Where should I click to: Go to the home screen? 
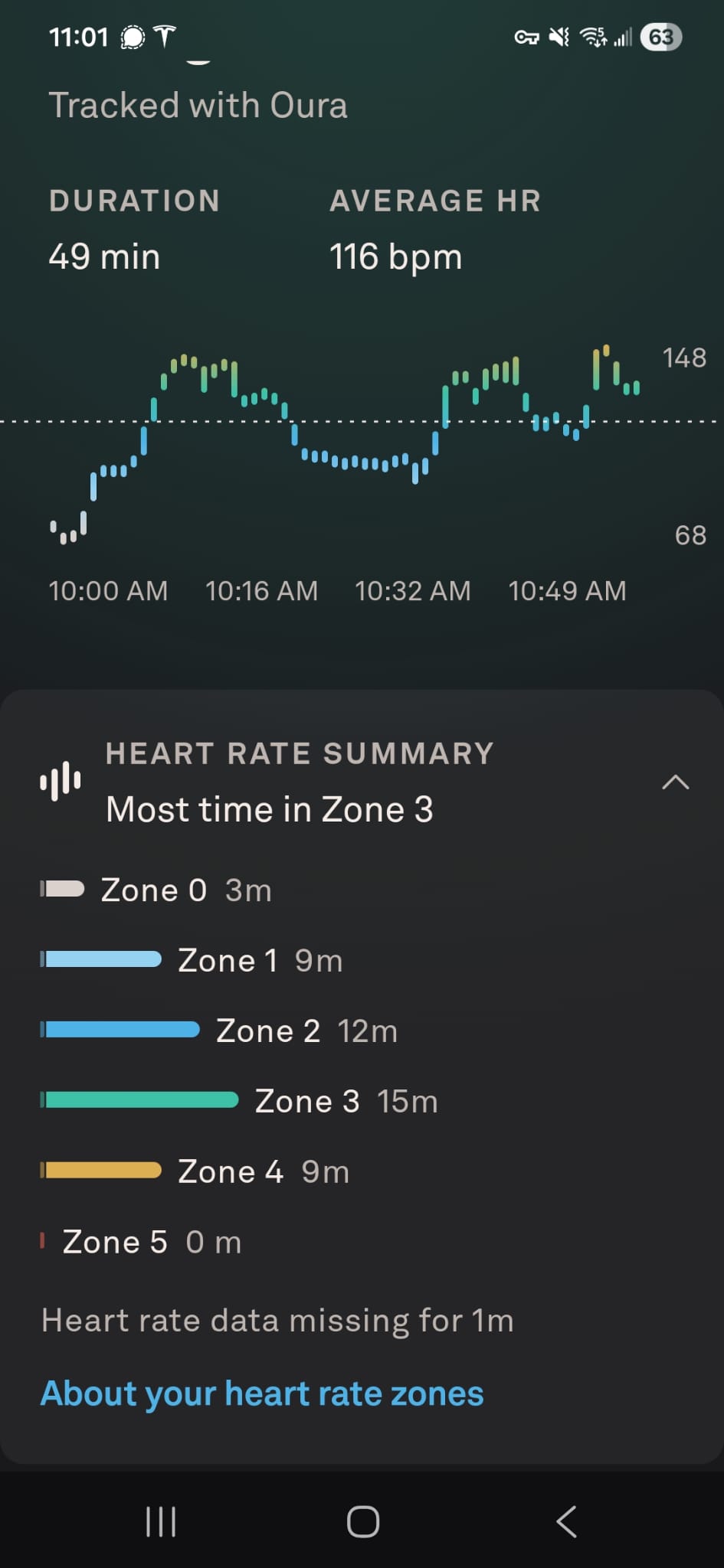(362, 1521)
